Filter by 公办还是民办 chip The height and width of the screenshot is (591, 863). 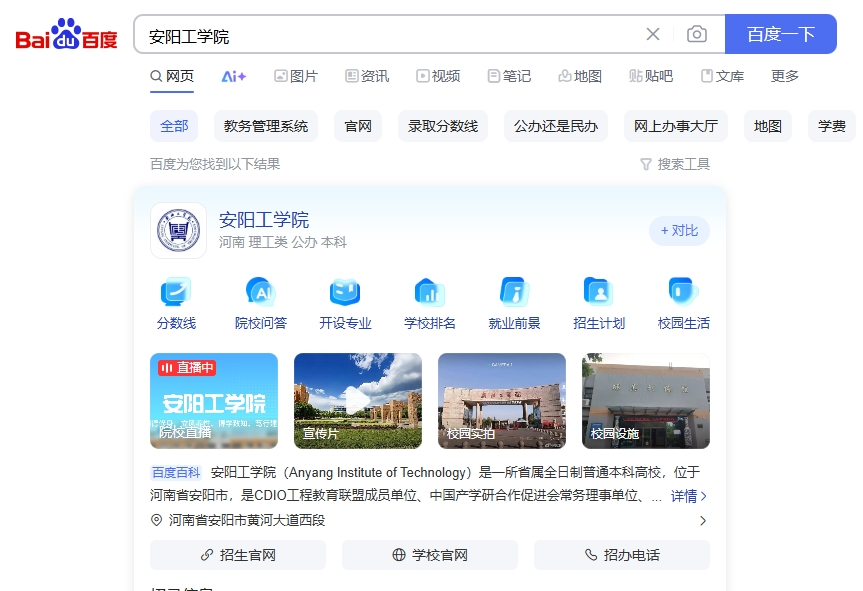point(556,126)
